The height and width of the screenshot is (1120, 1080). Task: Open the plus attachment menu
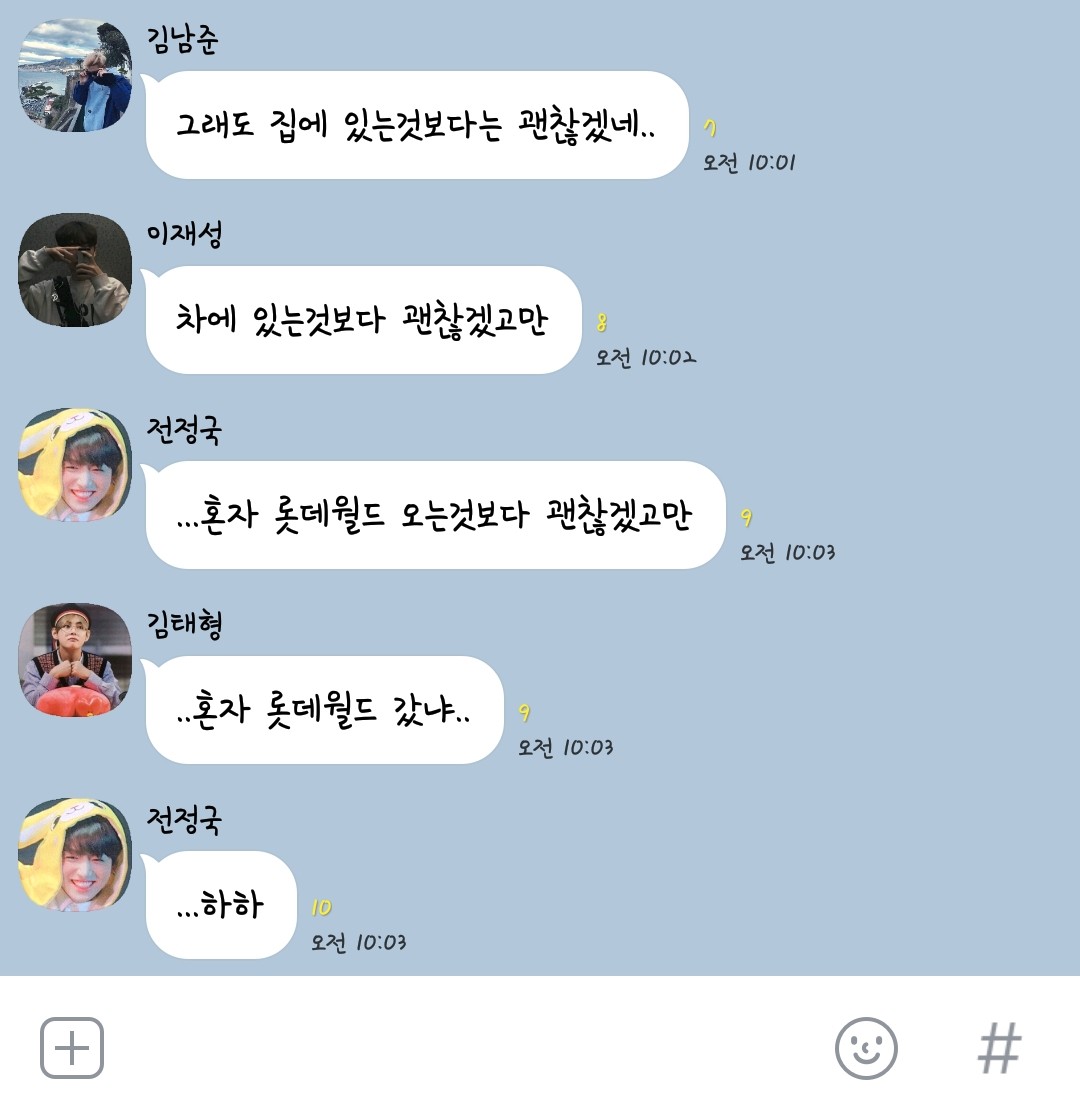tap(72, 1048)
